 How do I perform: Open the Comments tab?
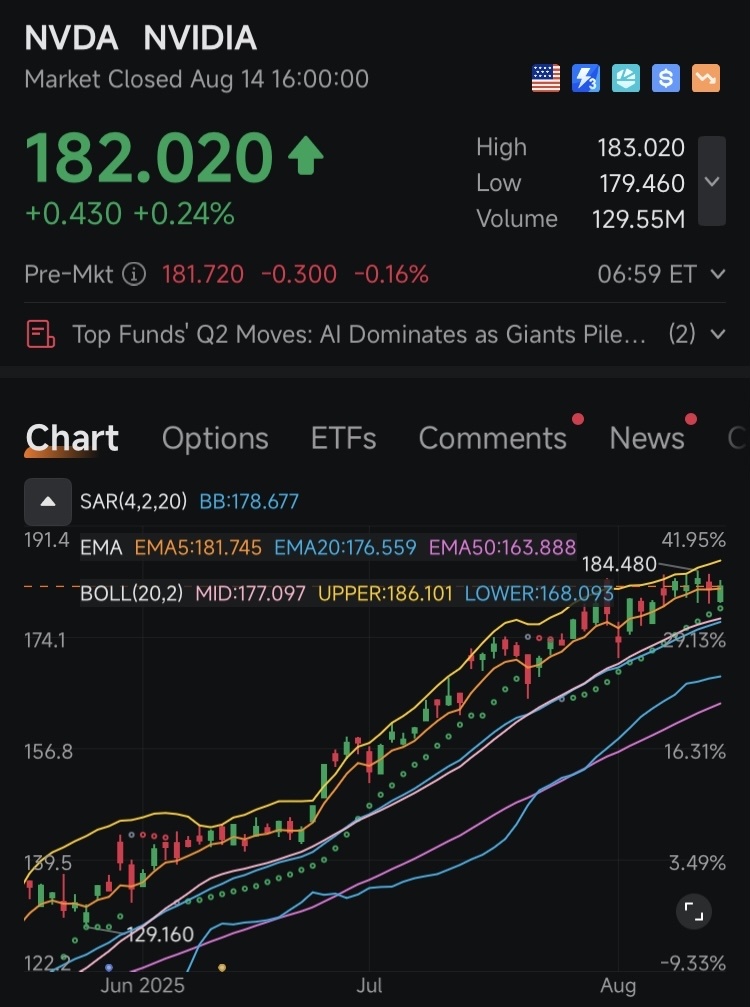(493, 438)
